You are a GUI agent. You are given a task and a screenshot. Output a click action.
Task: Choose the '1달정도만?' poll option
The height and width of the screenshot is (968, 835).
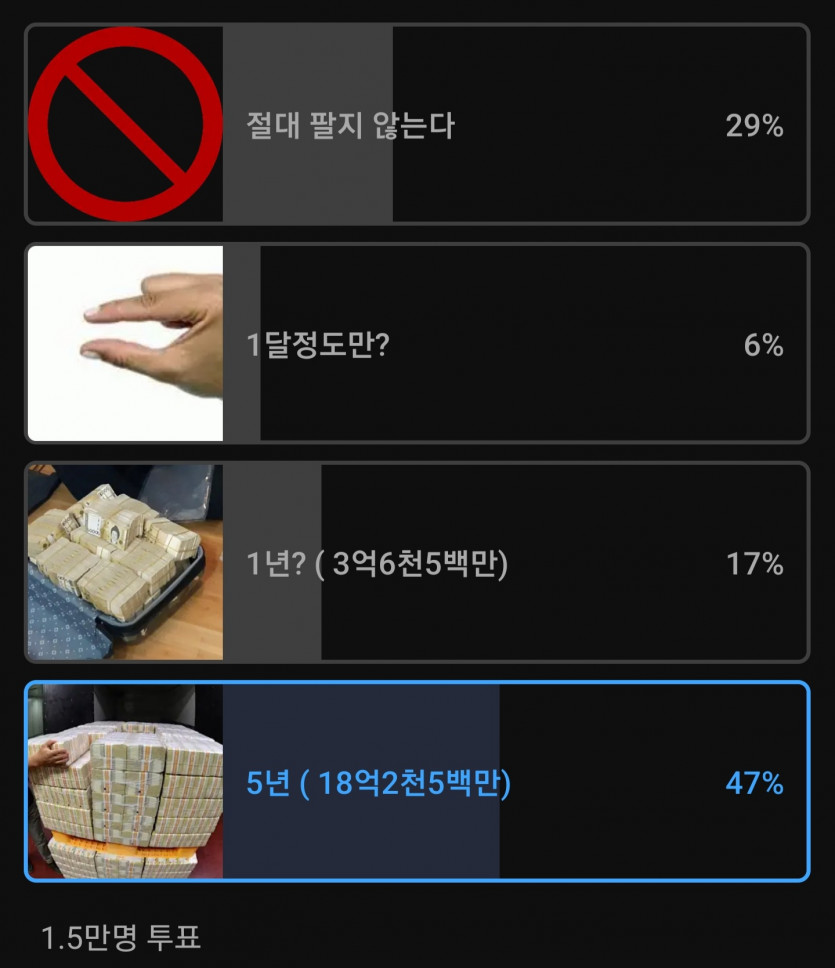pyautogui.click(x=416, y=344)
